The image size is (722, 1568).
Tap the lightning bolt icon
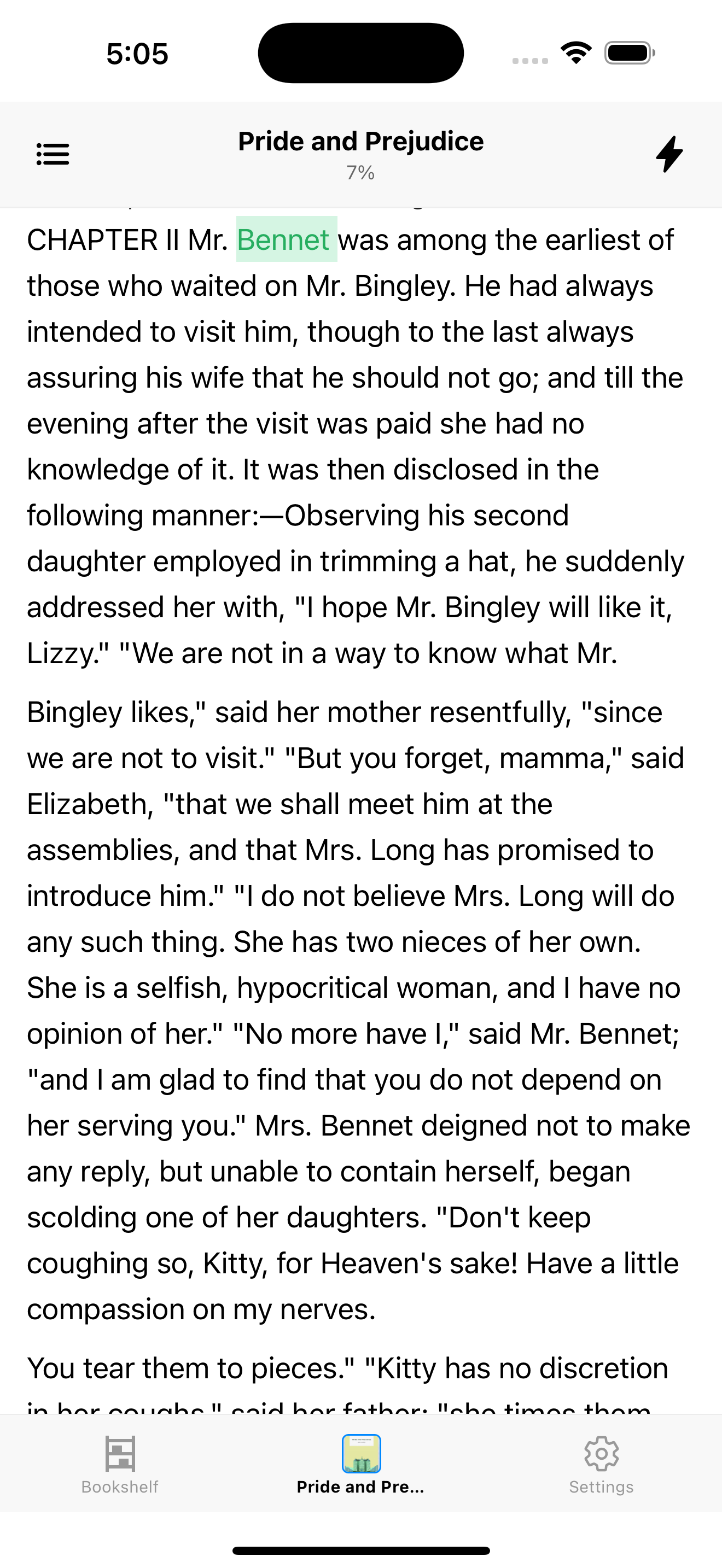pos(669,154)
